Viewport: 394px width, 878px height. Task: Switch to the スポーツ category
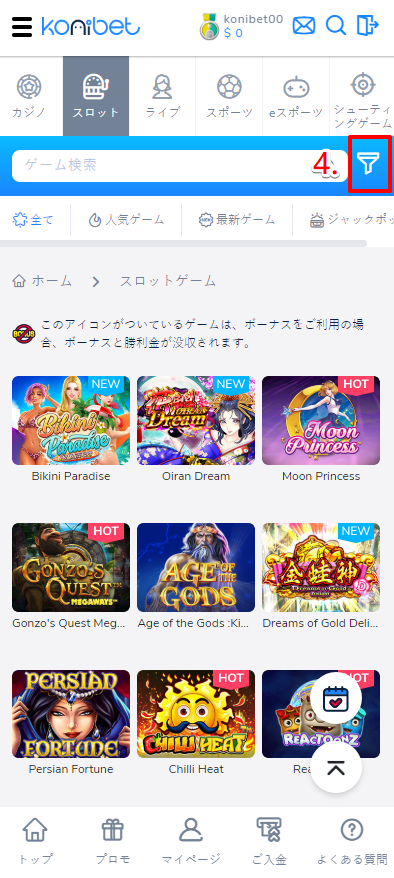click(x=229, y=96)
